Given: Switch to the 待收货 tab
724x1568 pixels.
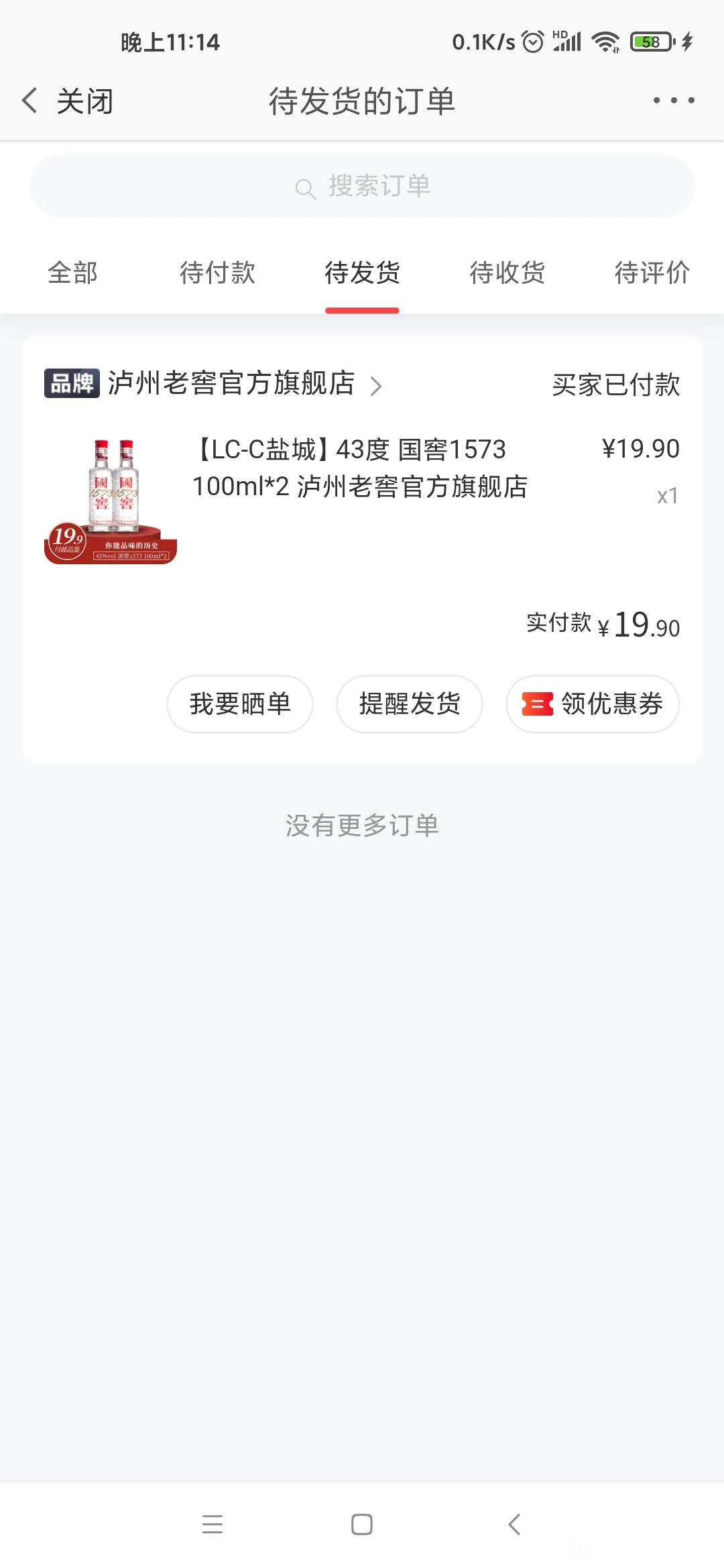Looking at the screenshot, I should [x=507, y=273].
